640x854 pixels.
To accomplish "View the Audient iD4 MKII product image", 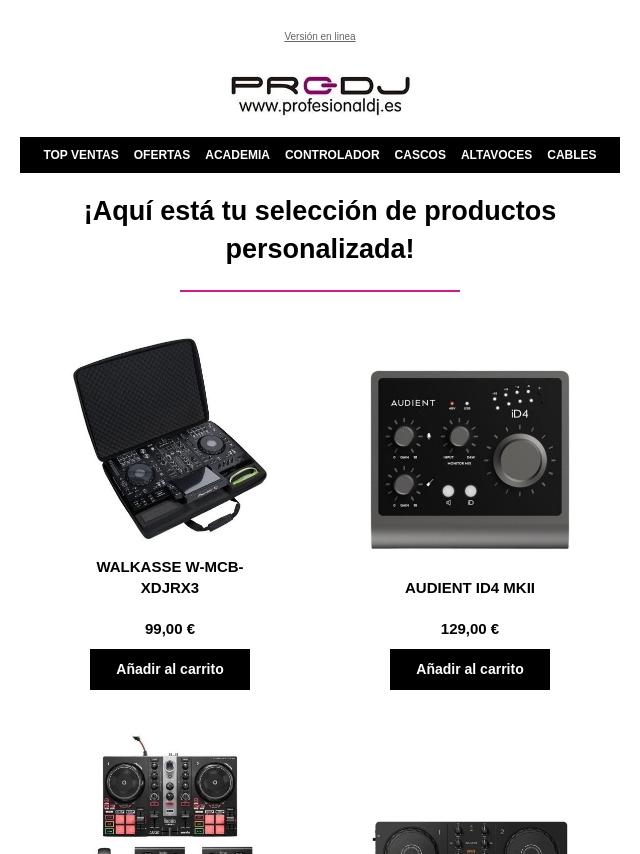I will [x=470, y=460].
